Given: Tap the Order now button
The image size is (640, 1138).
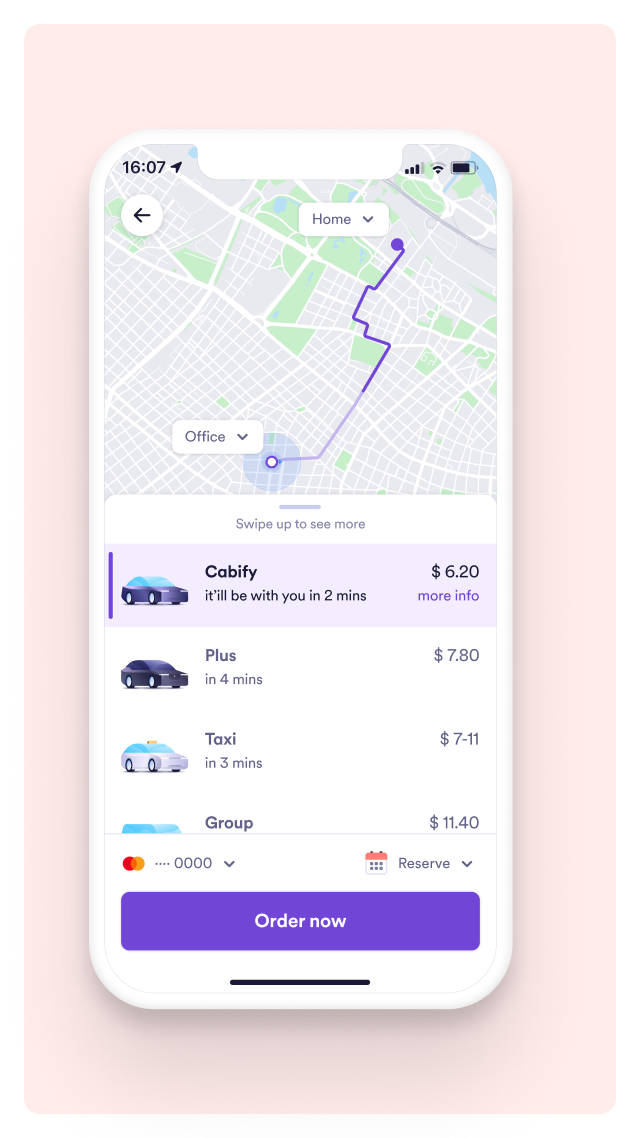Looking at the screenshot, I should pos(300,921).
